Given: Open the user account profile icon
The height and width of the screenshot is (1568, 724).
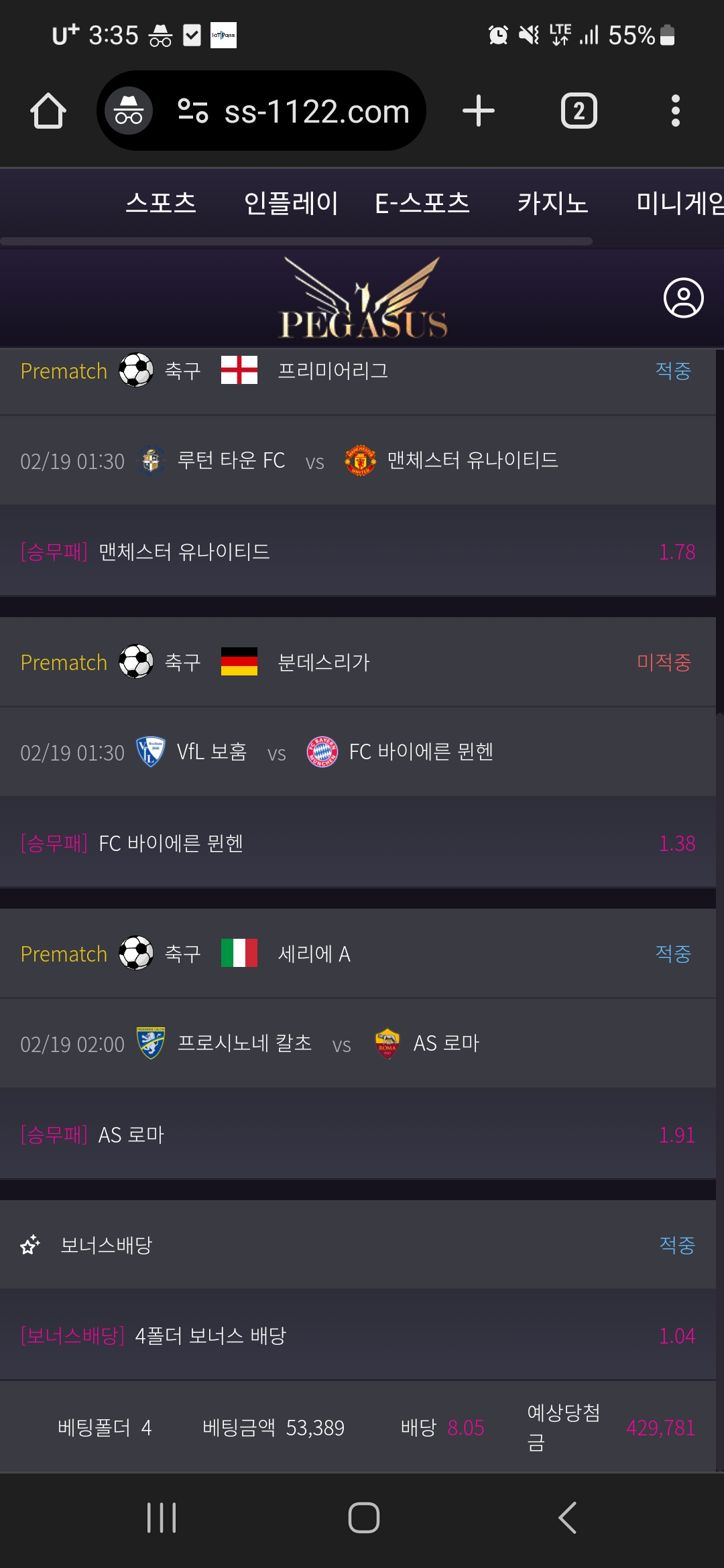Looking at the screenshot, I should coord(683,298).
